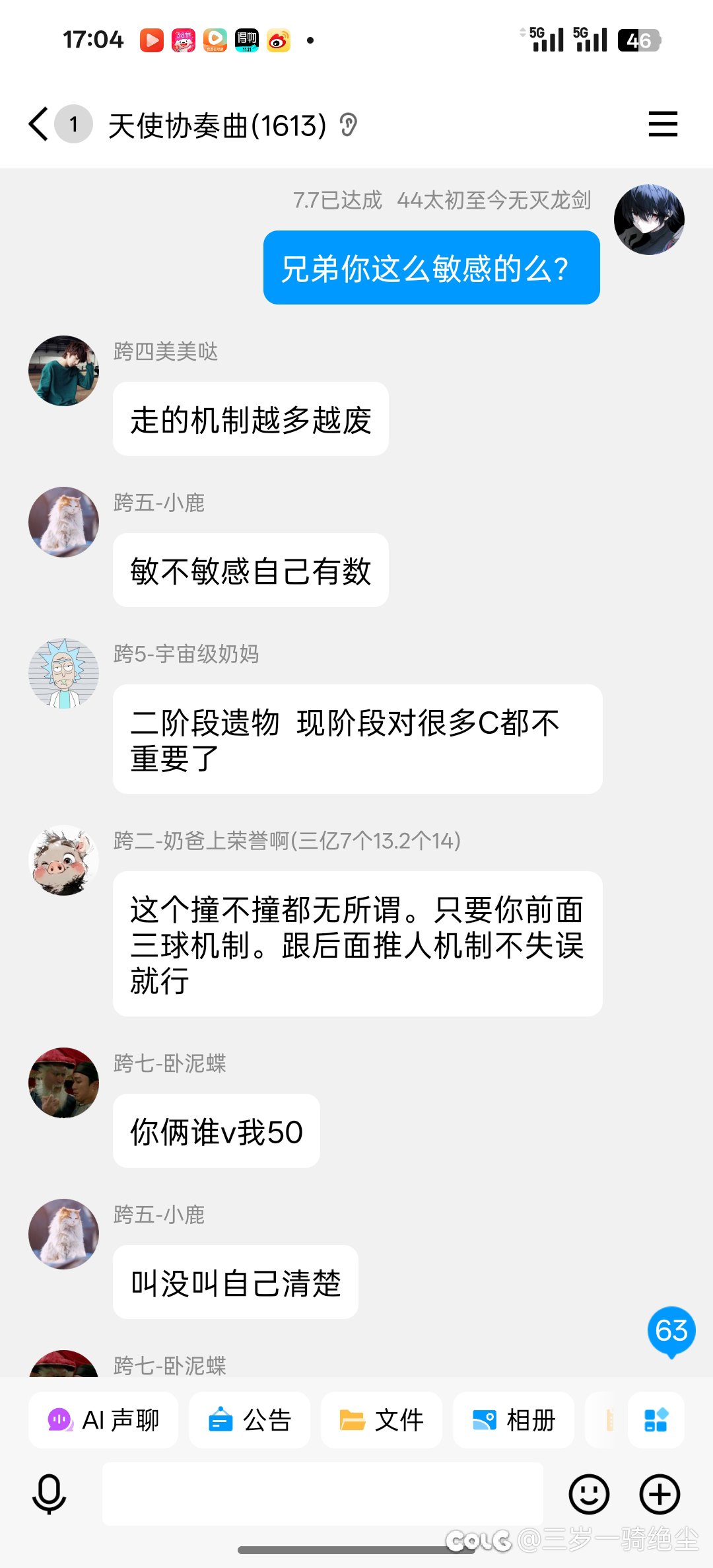Open 跨5-宇宙级奶妈's avatar
The image size is (713, 1568).
pos(63,673)
